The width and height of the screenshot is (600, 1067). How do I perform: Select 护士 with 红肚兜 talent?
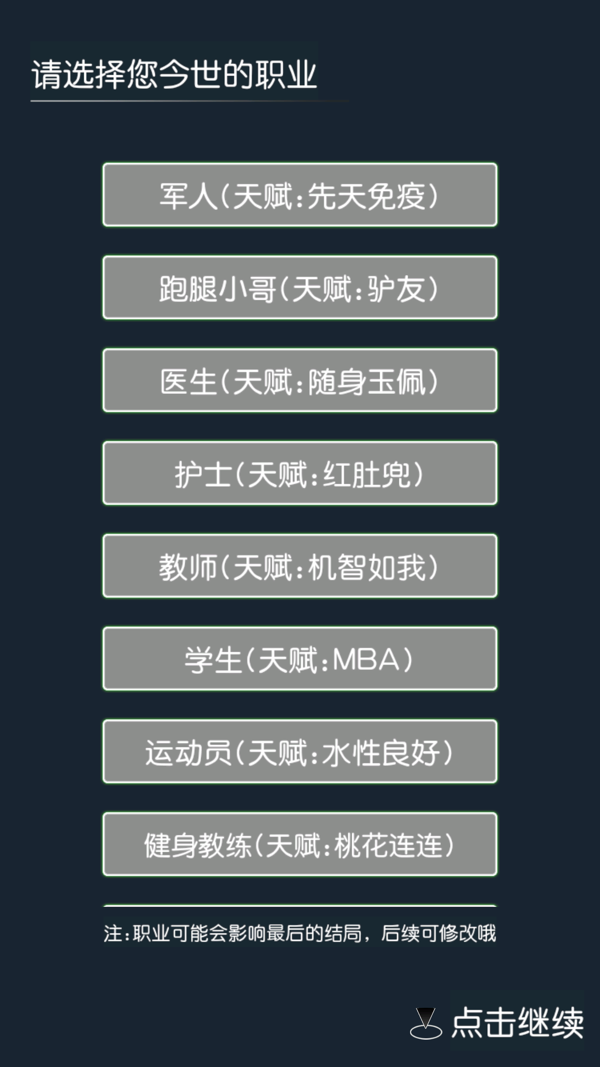coord(300,473)
